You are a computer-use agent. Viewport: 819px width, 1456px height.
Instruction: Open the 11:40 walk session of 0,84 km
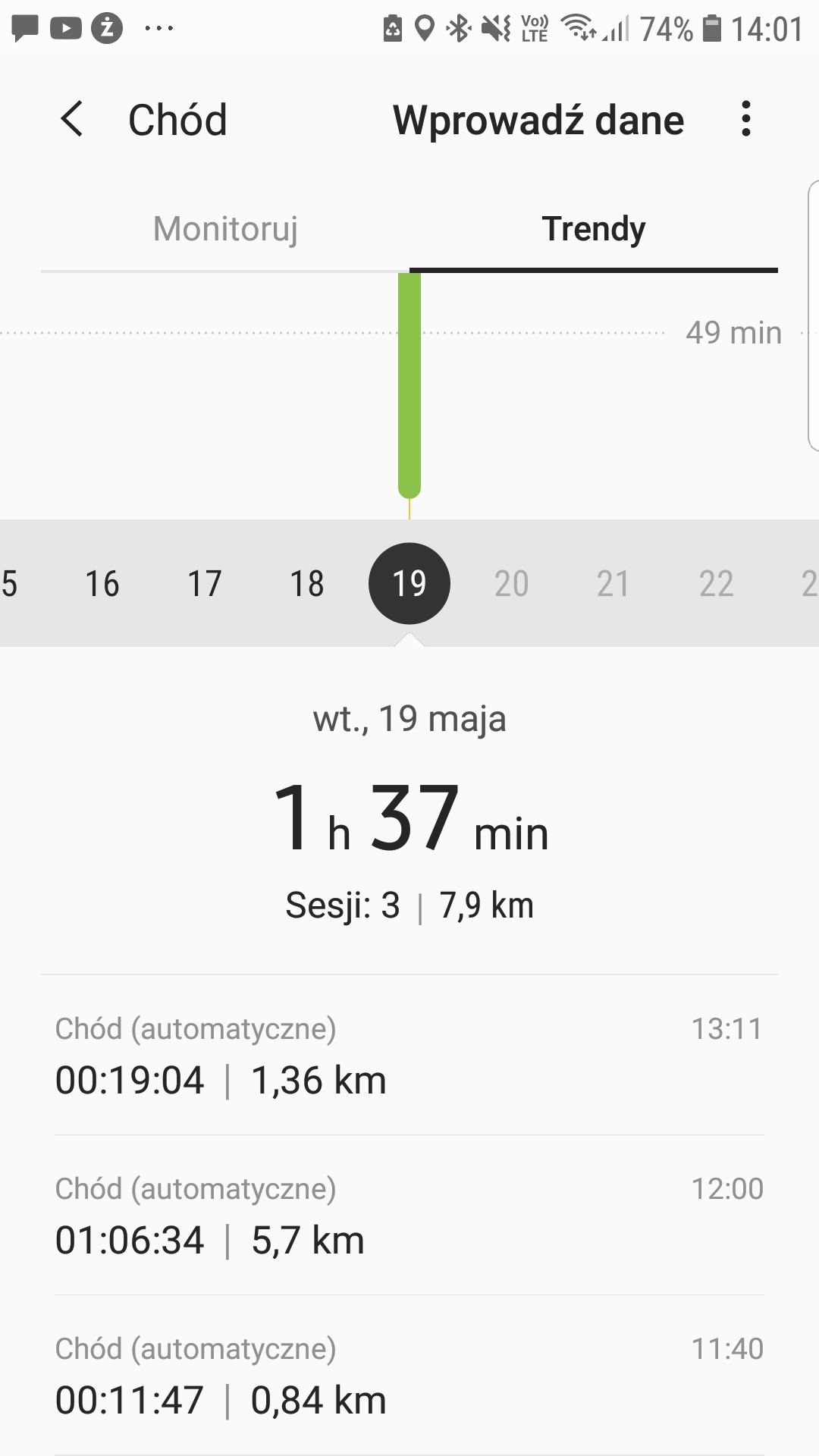click(x=409, y=1375)
